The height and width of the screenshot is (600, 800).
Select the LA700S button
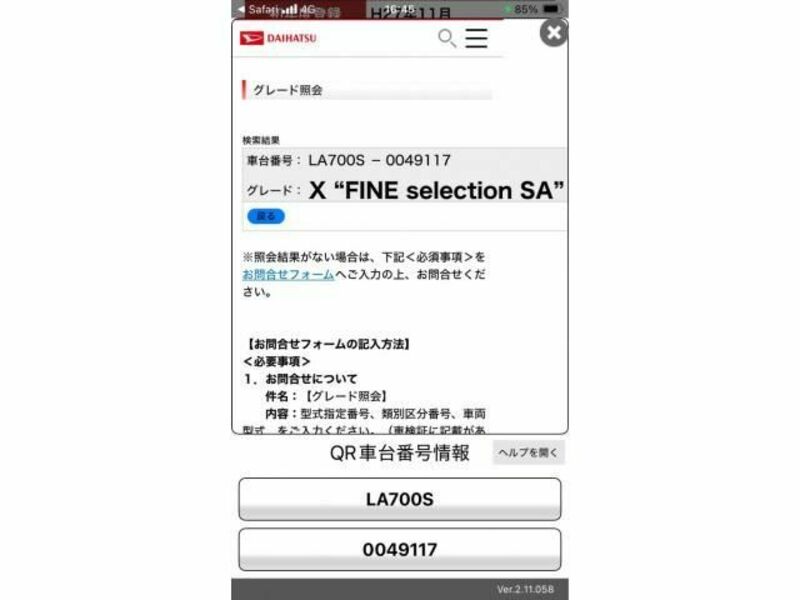399,499
